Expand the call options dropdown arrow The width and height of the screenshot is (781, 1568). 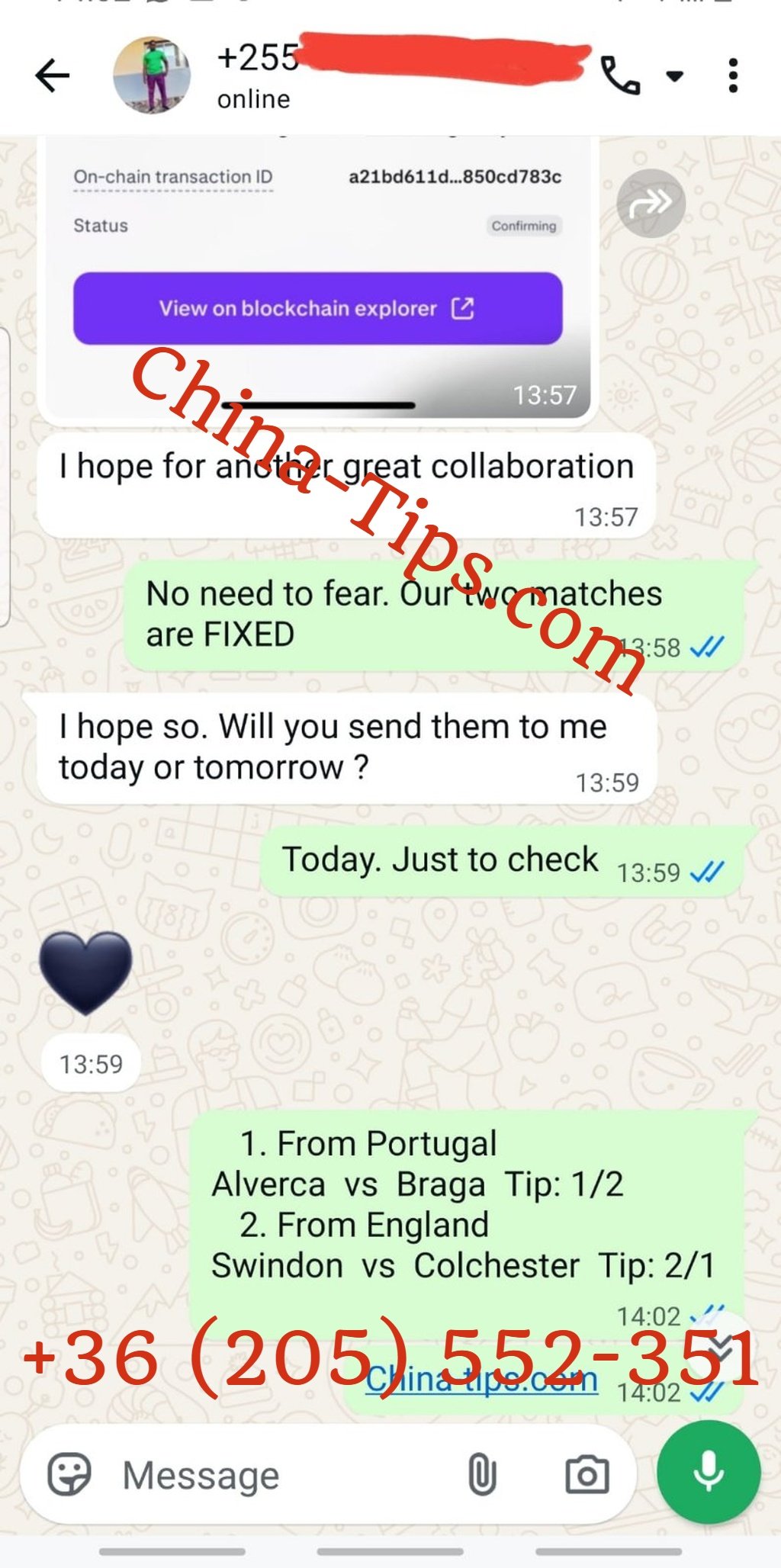click(x=674, y=76)
